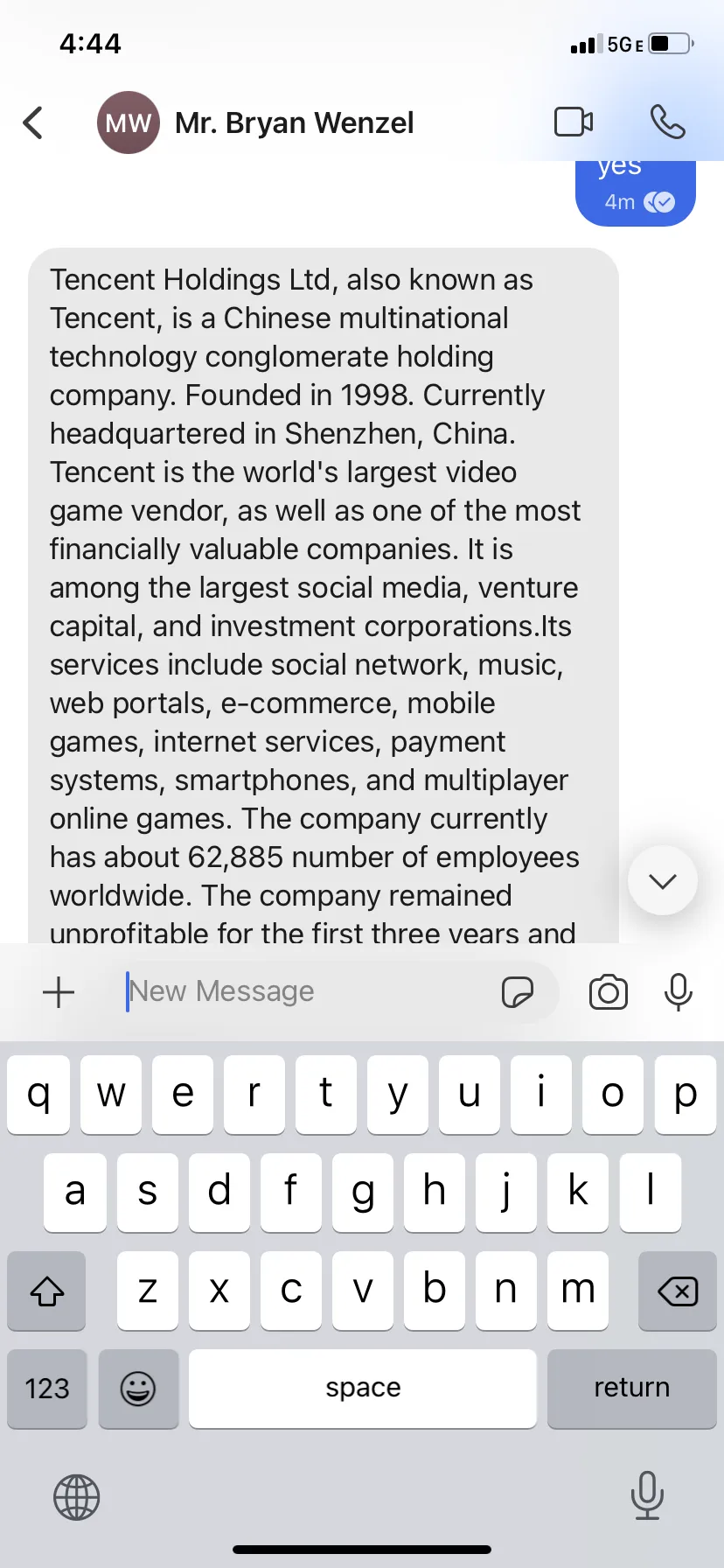Tap the backspace key

click(678, 1291)
